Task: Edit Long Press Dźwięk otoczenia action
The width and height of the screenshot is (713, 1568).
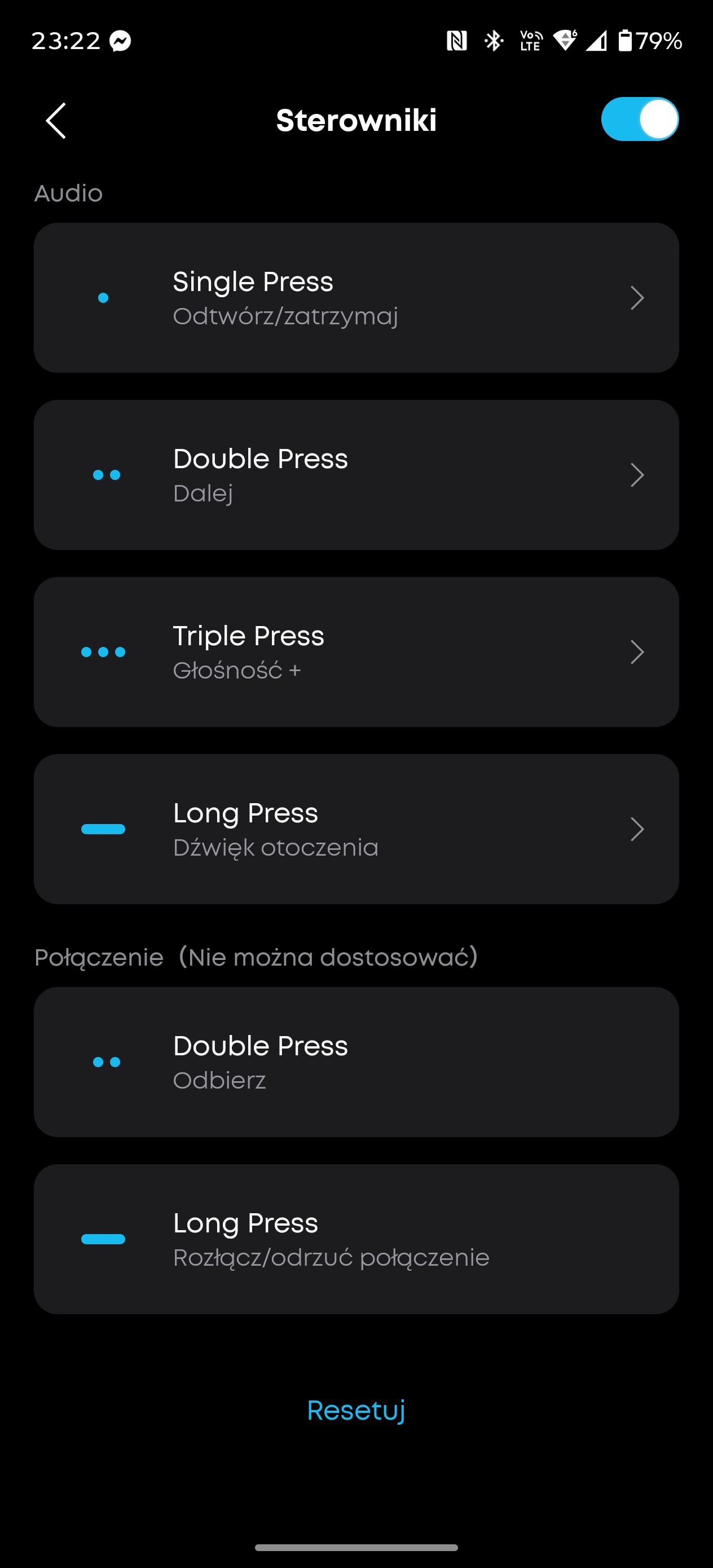Action: coord(356,829)
